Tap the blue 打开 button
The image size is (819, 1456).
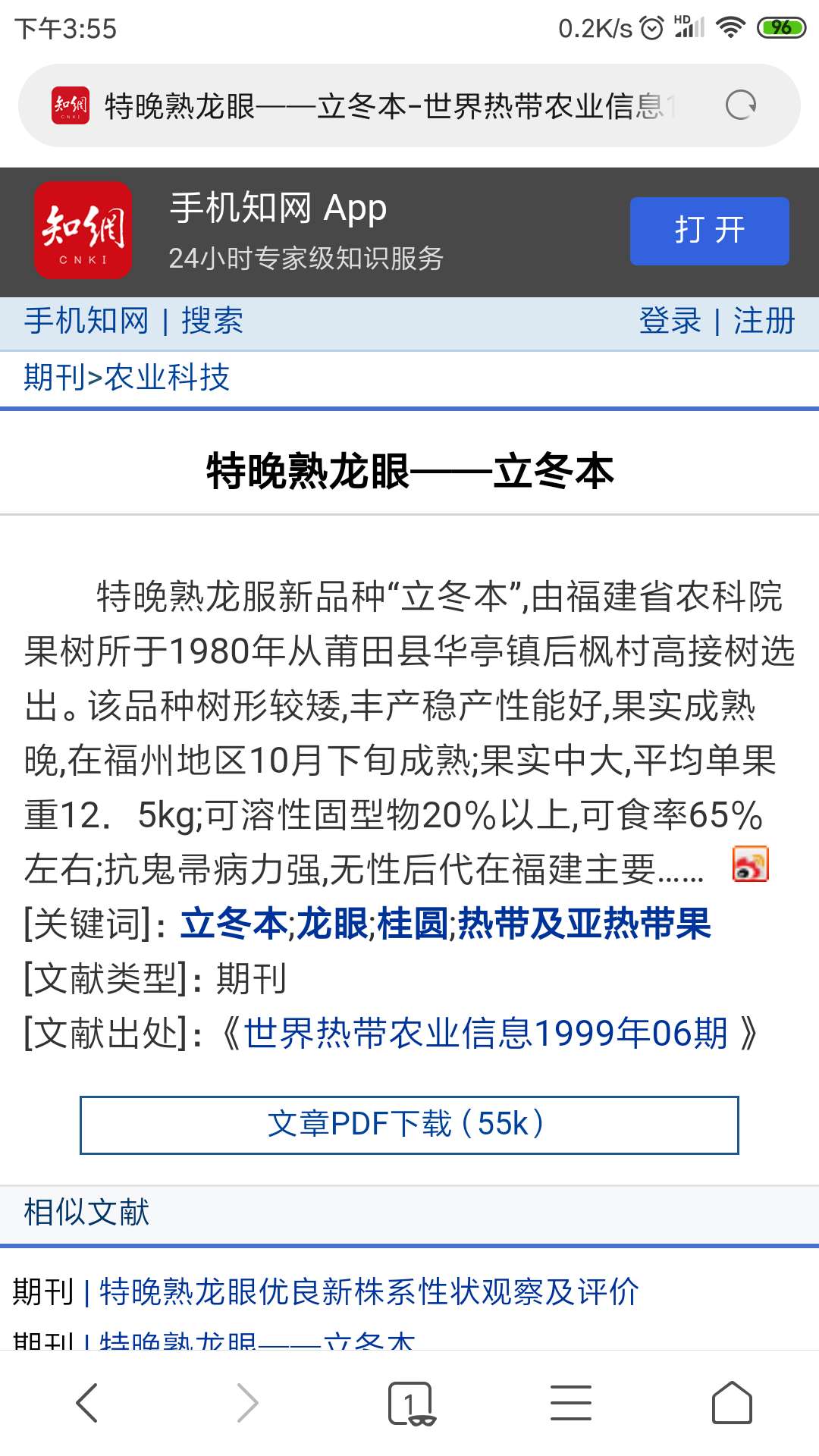coord(709,231)
